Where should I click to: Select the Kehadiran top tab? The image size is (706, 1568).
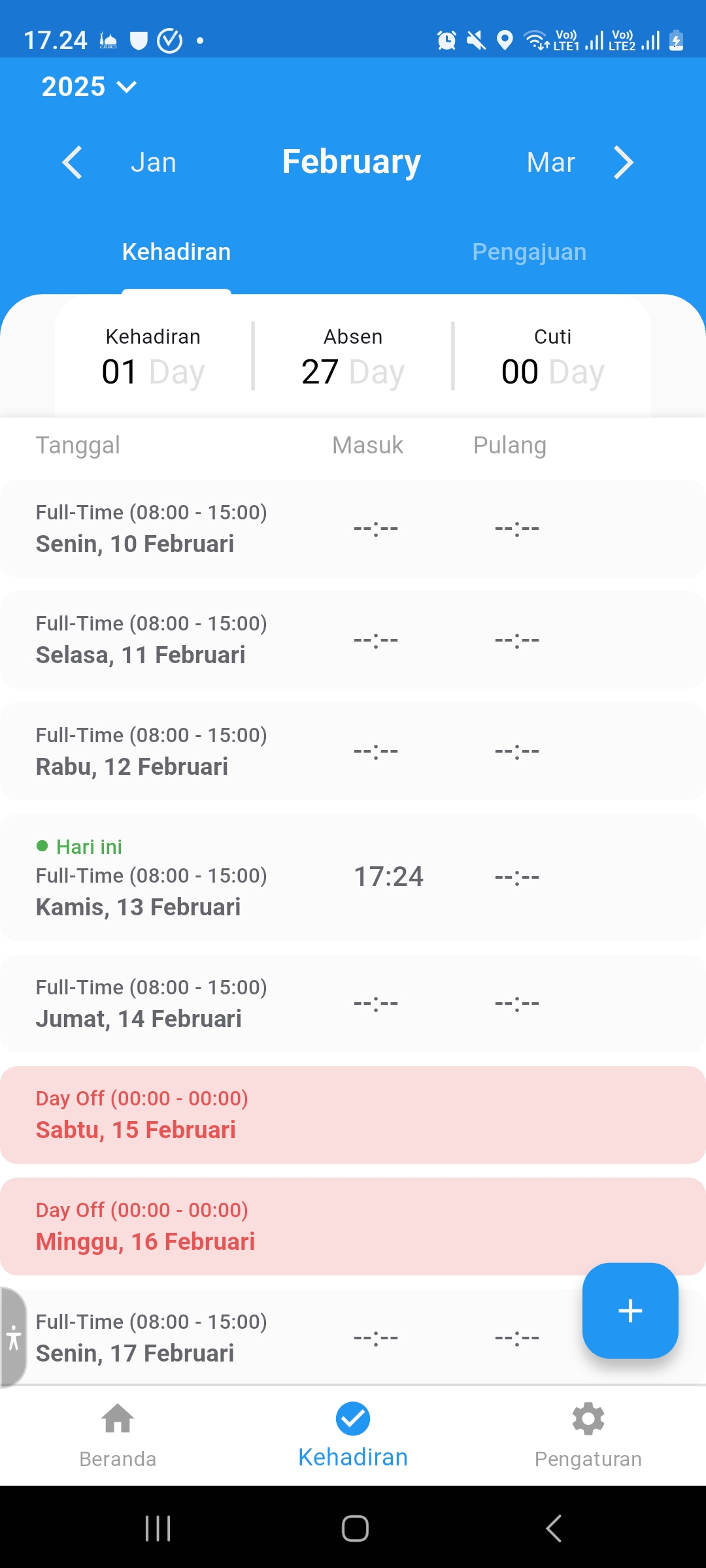pyautogui.click(x=176, y=252)
